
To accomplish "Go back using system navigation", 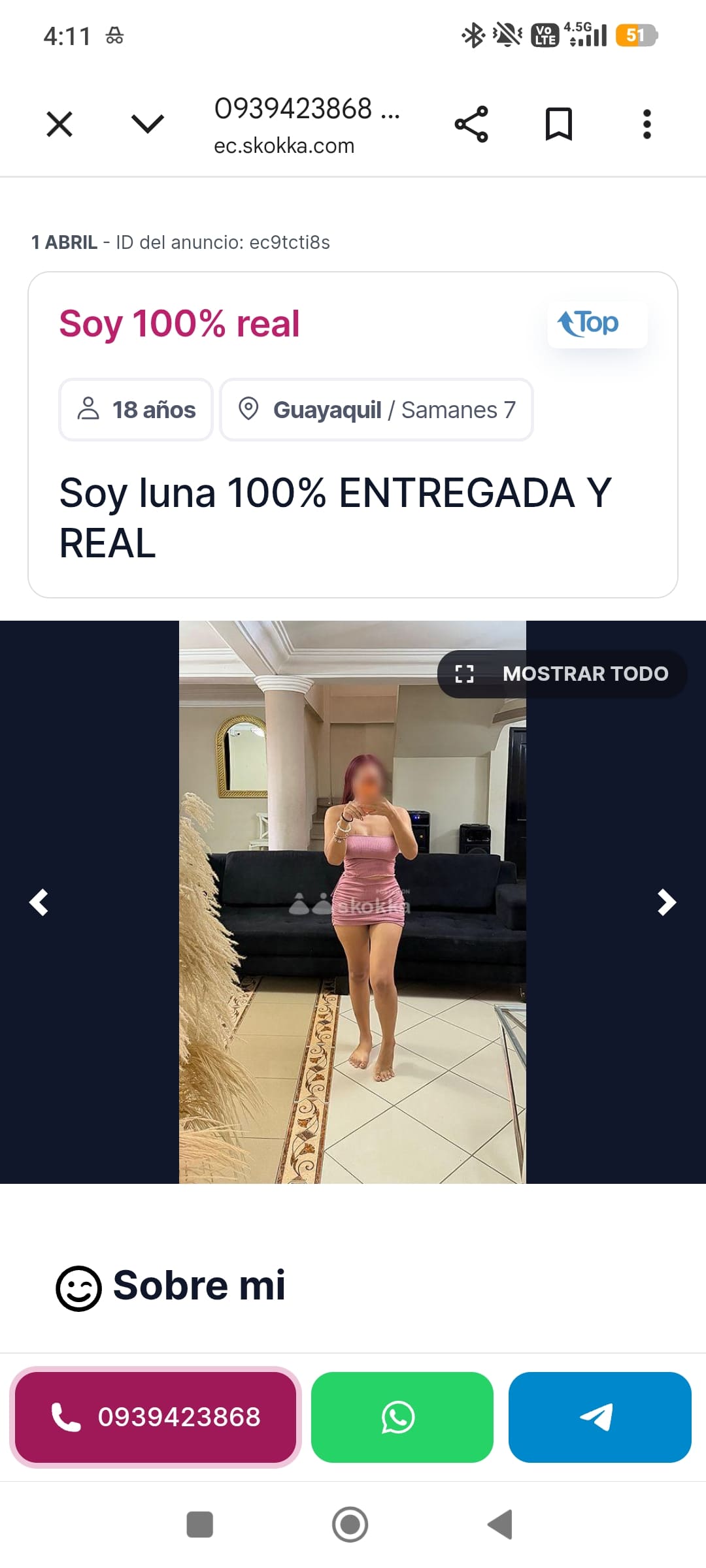I will tap(500, 1524).
